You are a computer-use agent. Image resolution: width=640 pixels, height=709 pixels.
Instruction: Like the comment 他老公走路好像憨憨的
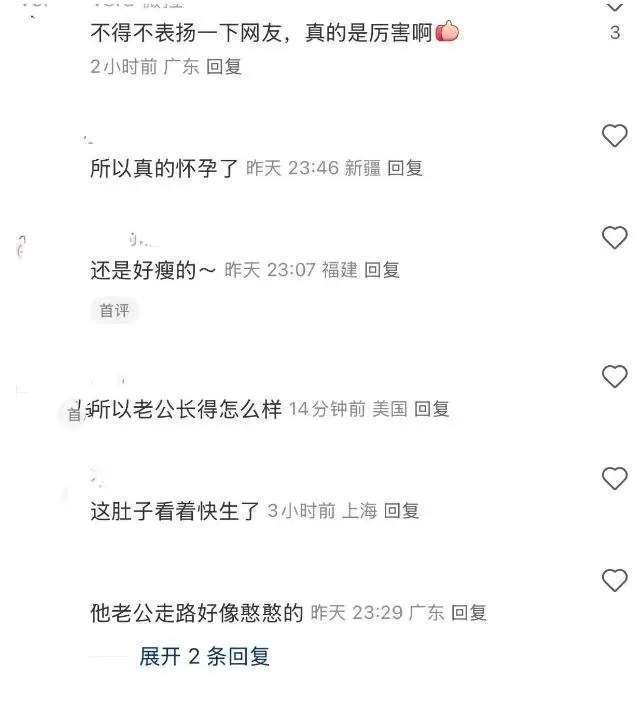tap(614, 579)
